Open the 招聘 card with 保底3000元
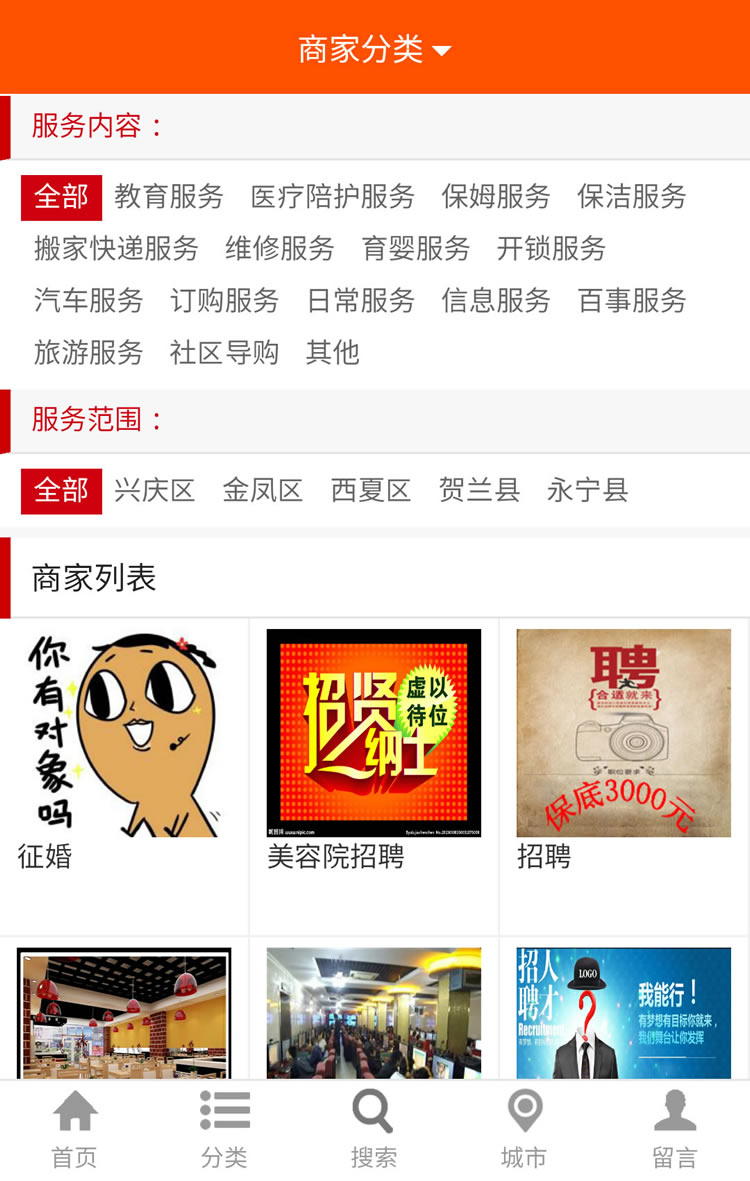 (624, 750)
